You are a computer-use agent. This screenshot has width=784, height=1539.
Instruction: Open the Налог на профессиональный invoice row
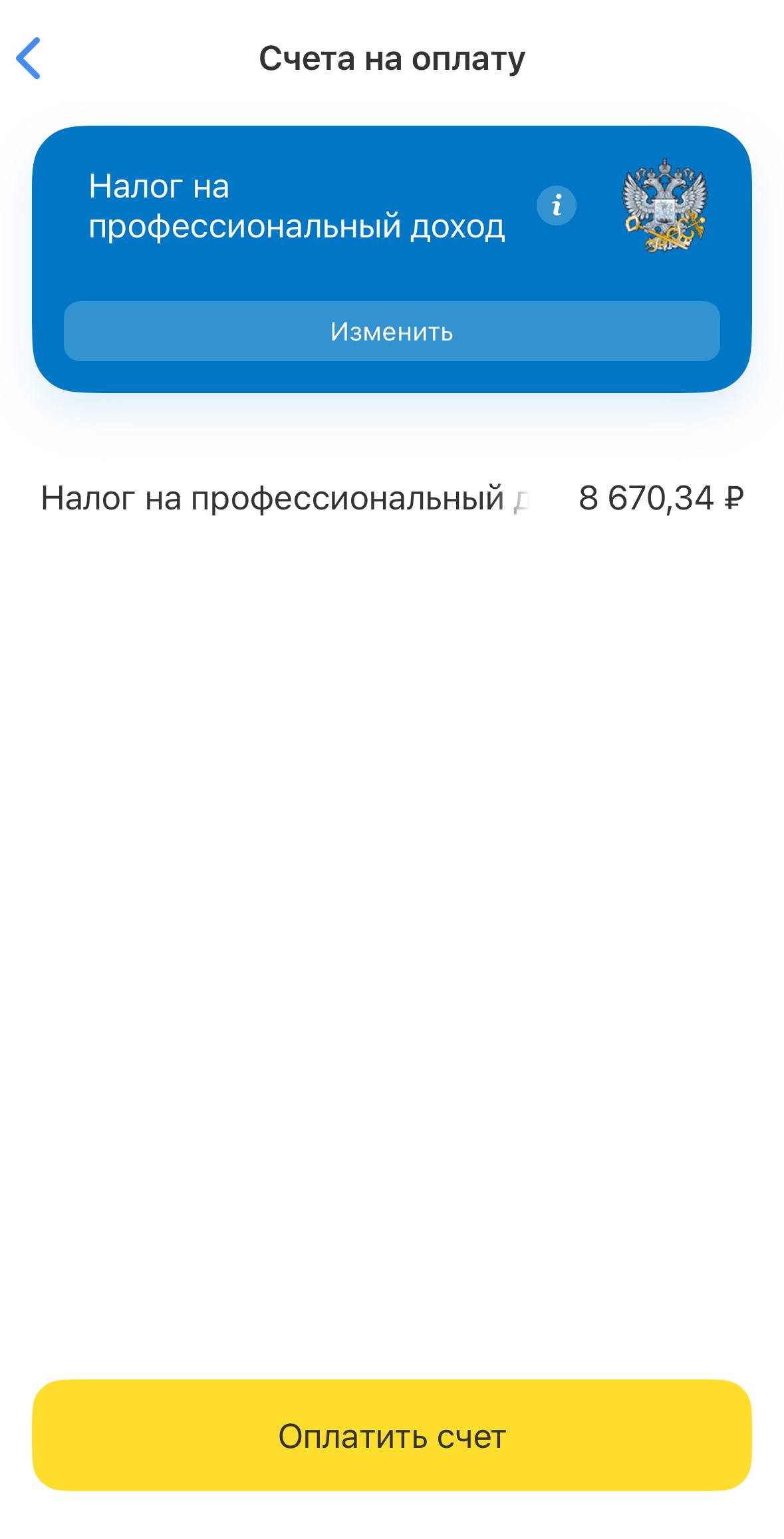coord(392,497)
